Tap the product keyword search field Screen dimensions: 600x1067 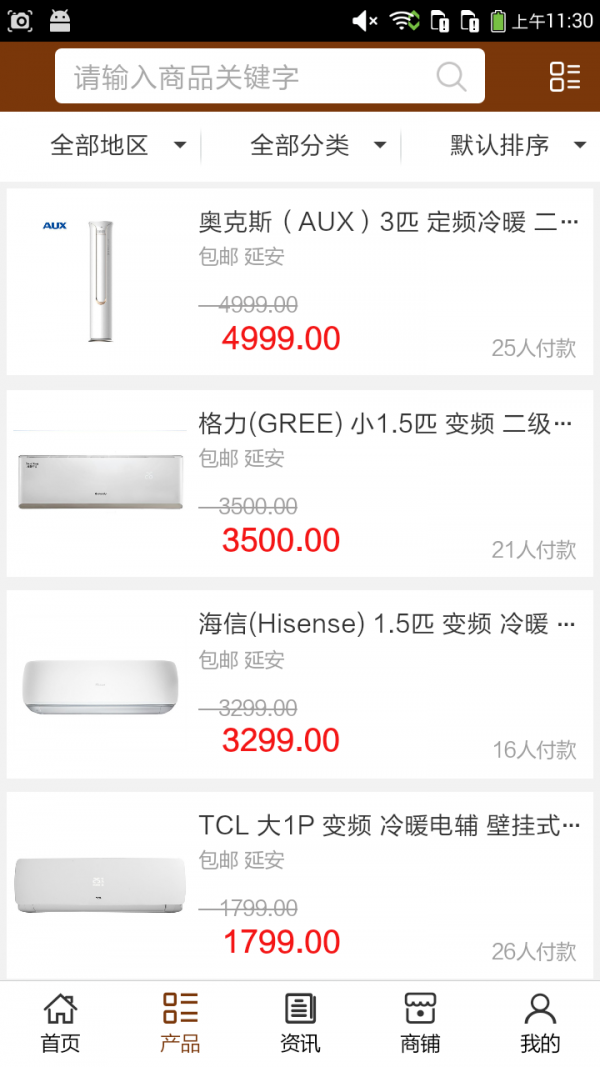click(x=250, y=77)
